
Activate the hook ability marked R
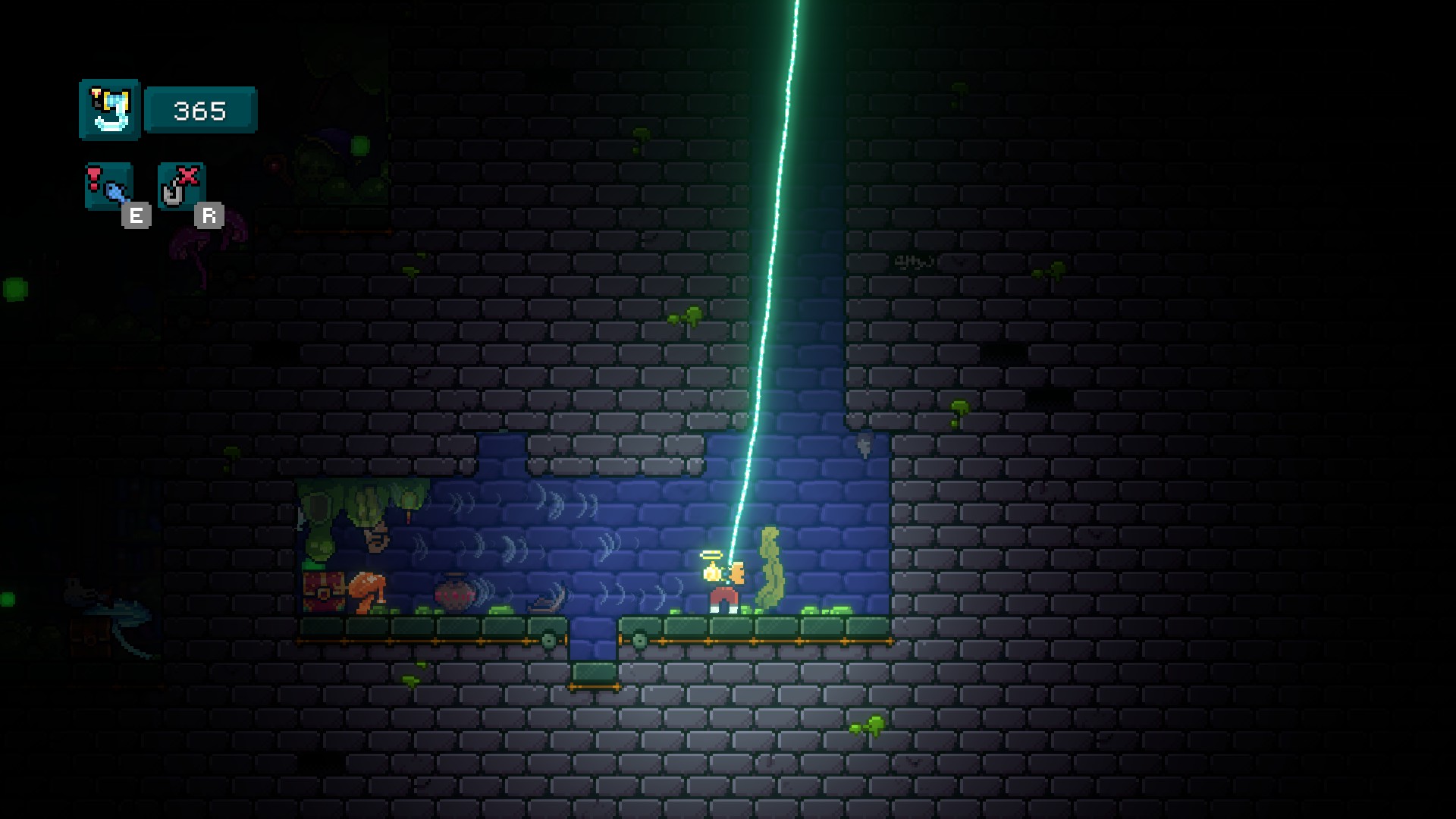point(181,187)
